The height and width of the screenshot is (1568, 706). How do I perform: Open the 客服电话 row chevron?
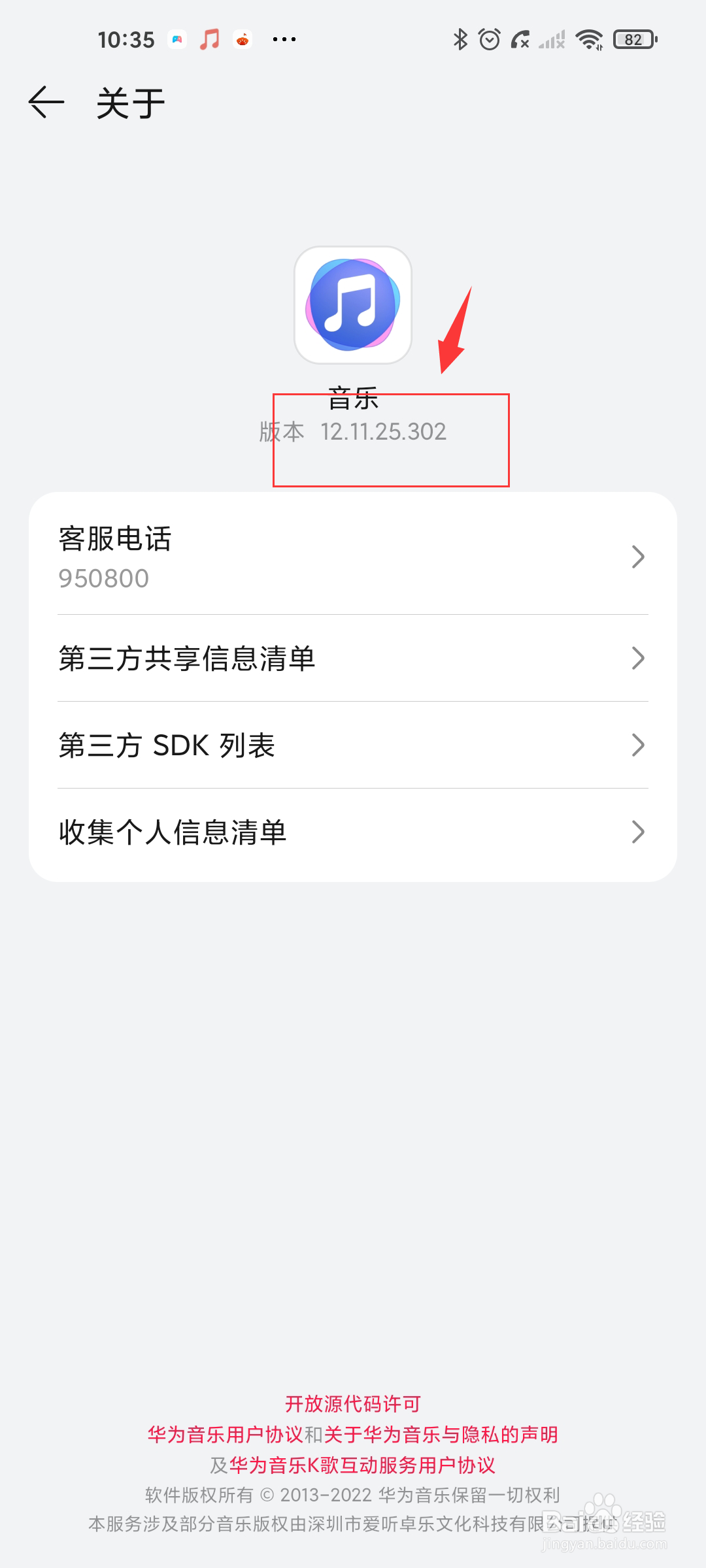click(637, 557)
